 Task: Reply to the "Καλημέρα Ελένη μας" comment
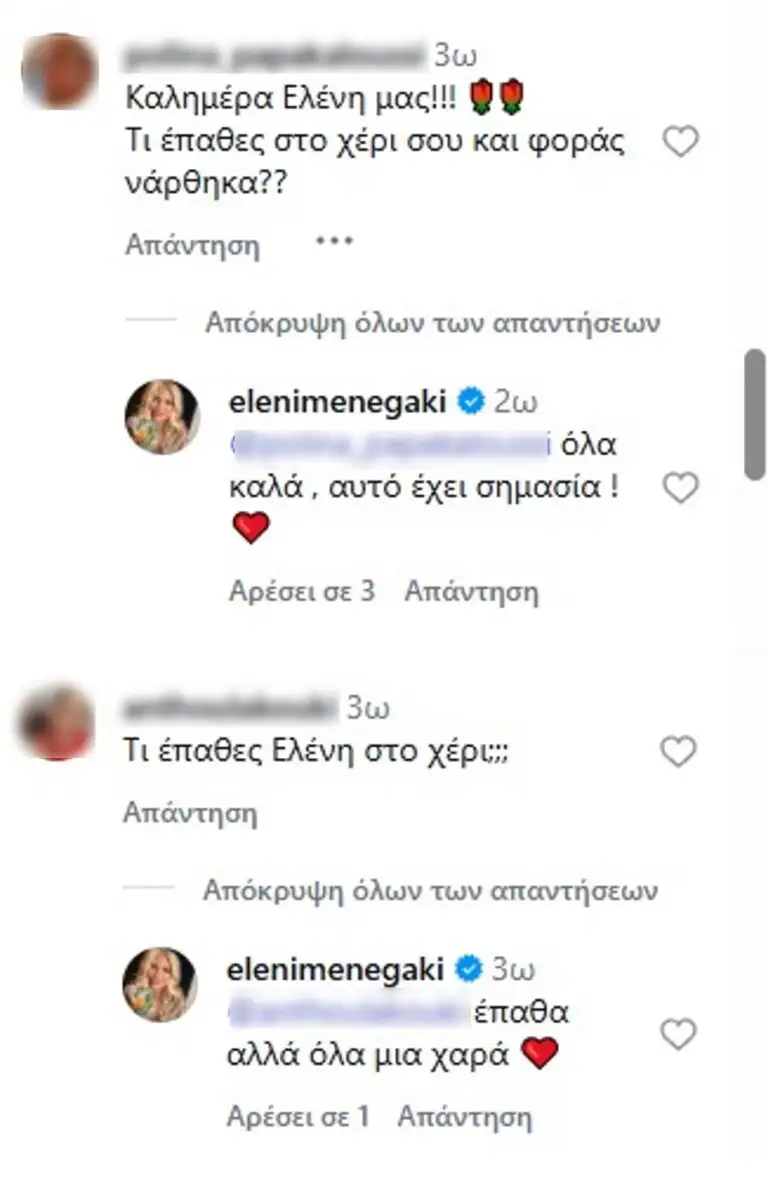pos(191,245)
